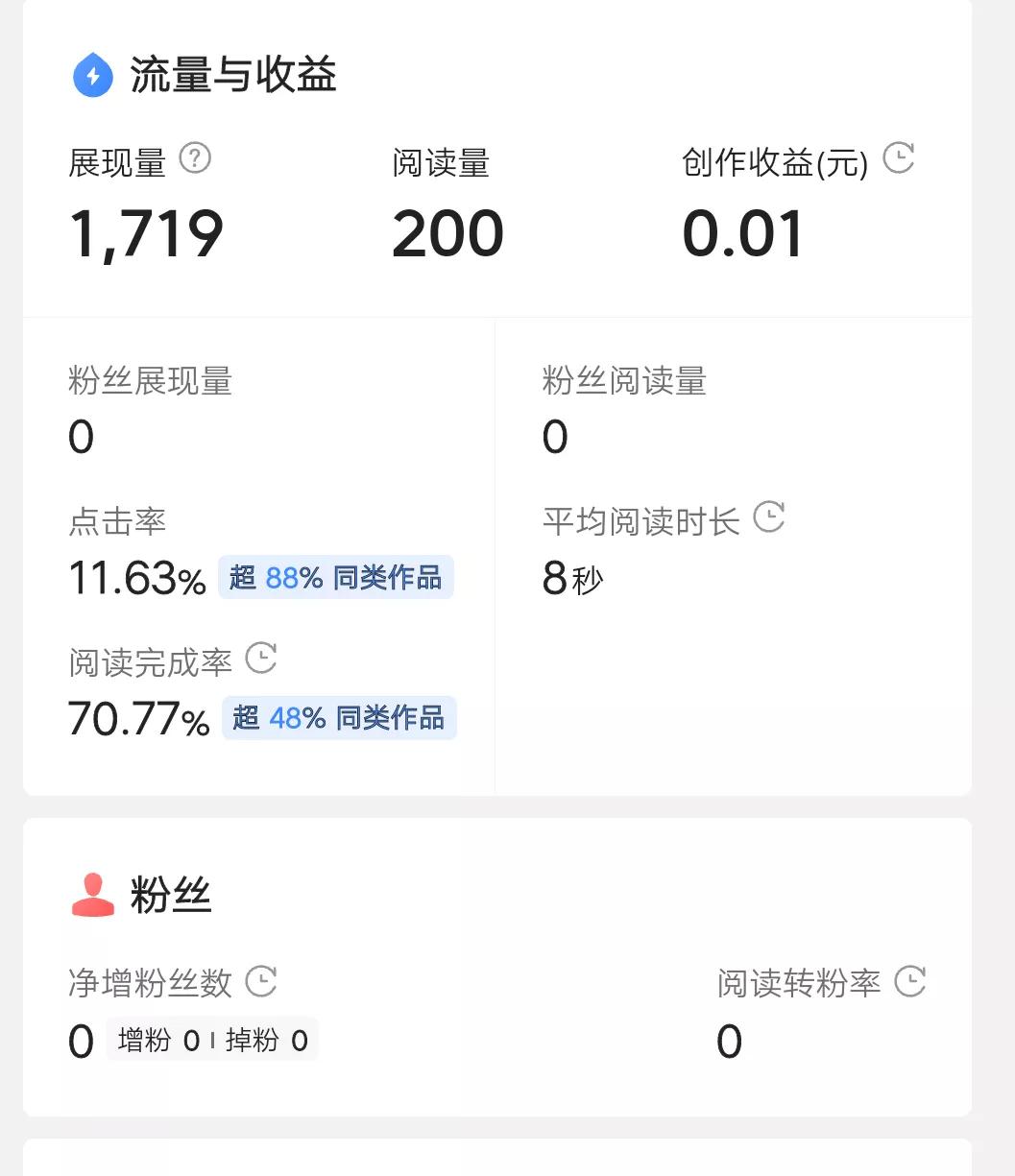Viewport: 1015px width, 1176px height.
Task: Click the 点击率 11.63% figure
Action: [x=137, y=577]
